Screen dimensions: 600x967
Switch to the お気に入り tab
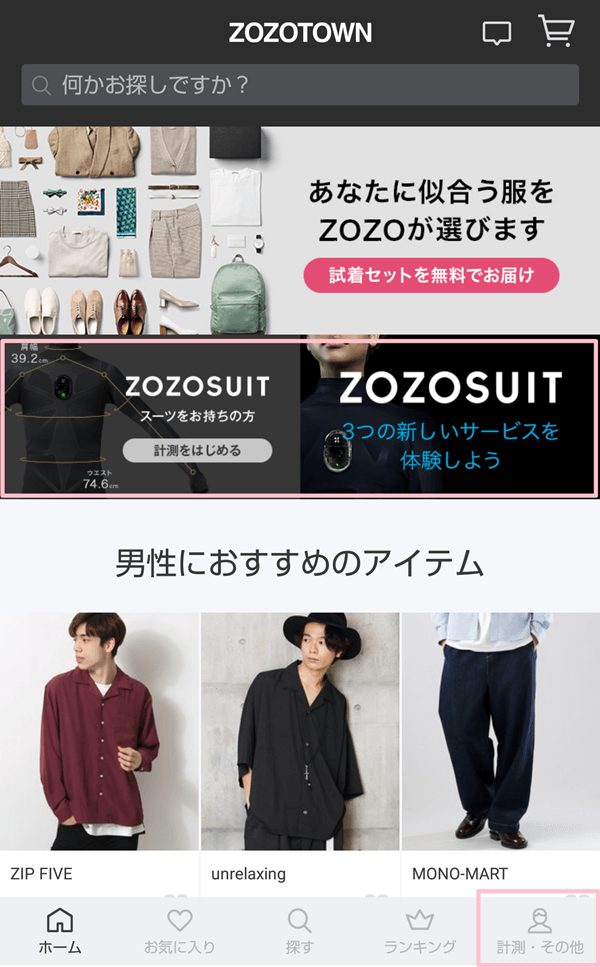pos(179,932)
